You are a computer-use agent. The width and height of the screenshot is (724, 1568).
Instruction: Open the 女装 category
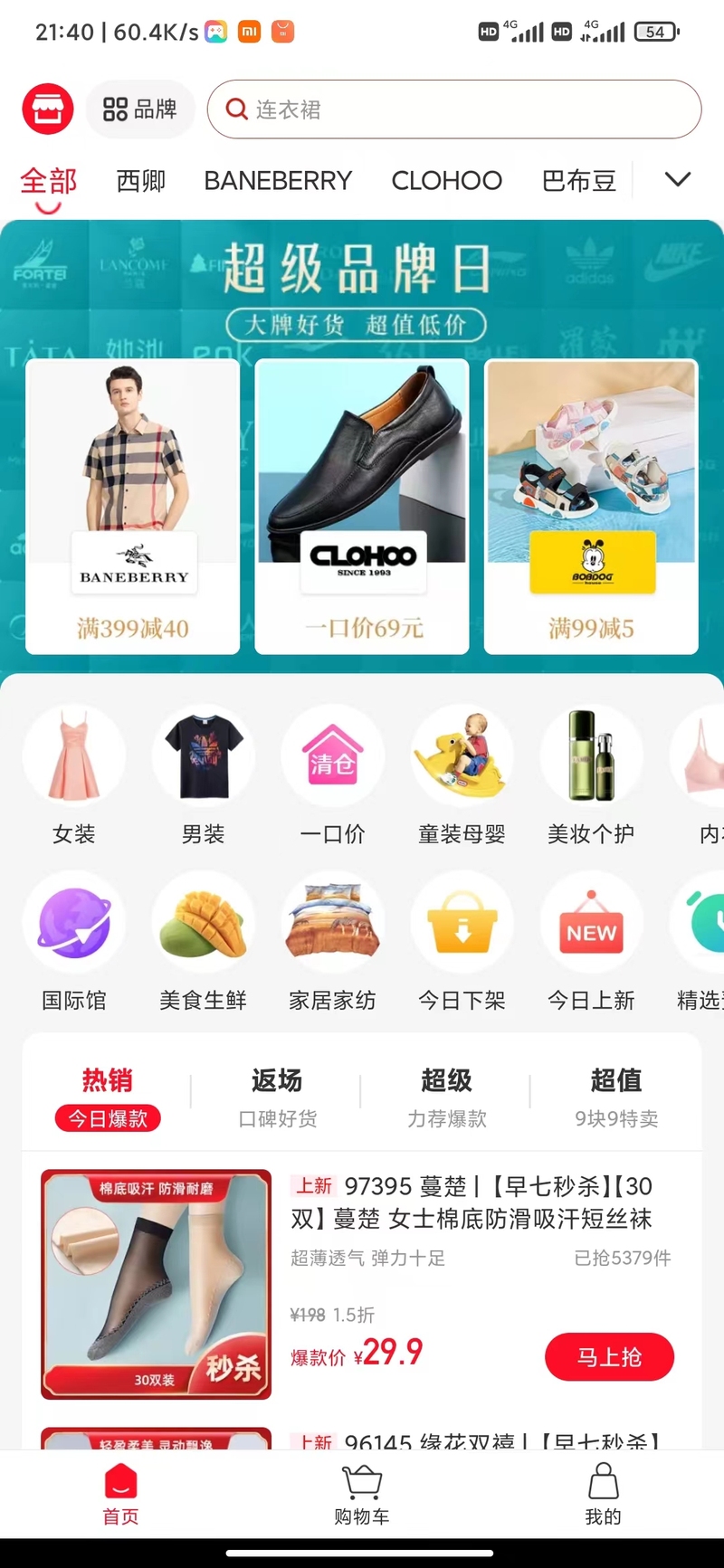click(x=74, y=776)
